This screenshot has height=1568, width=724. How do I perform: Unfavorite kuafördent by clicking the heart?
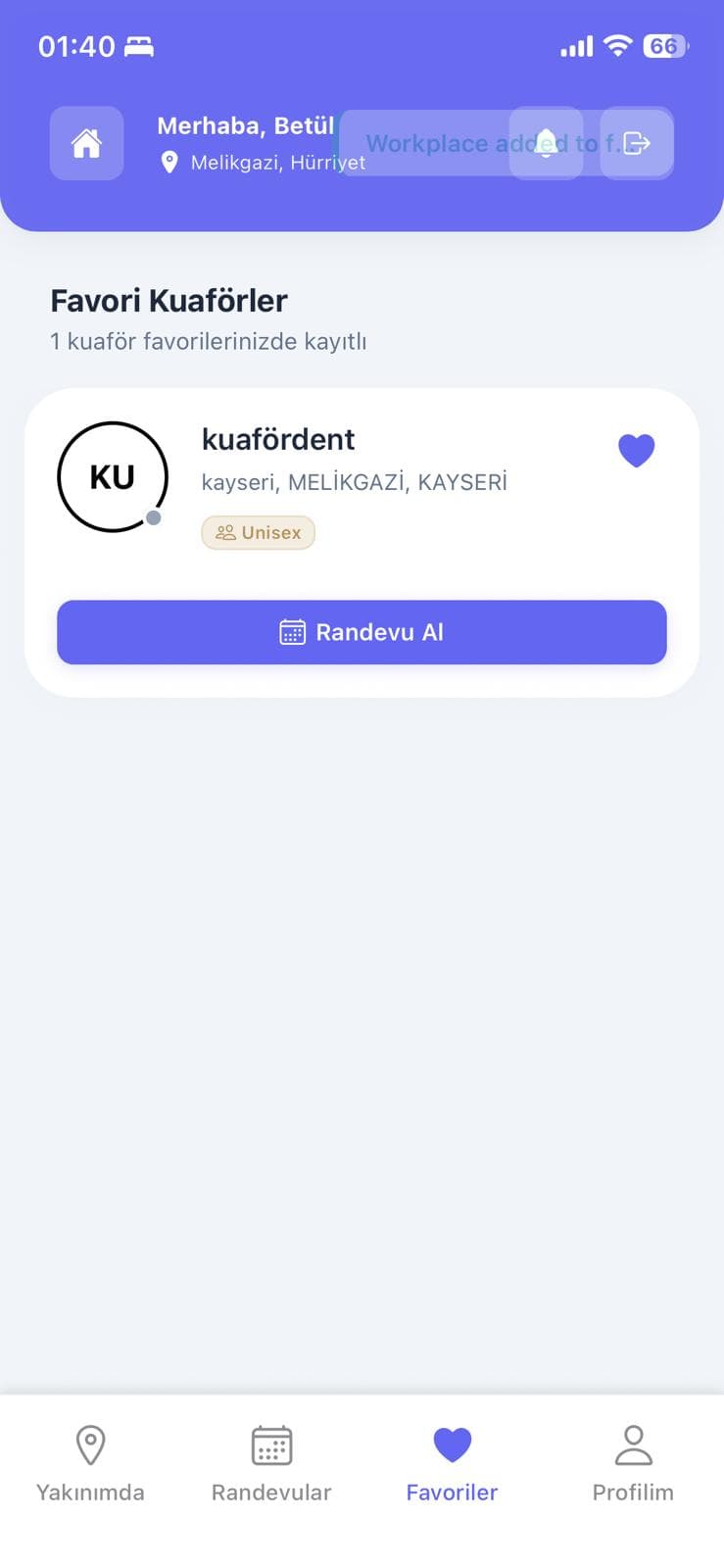coord(637,450)
